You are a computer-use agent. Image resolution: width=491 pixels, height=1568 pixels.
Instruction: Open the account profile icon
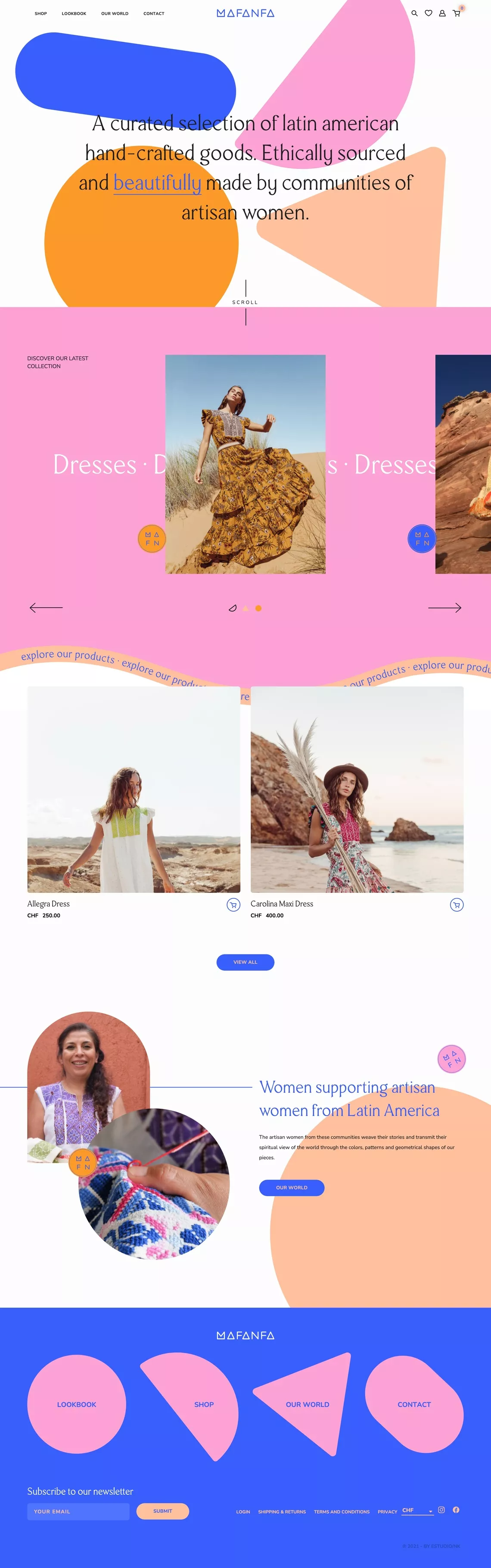pyautogui.click(x=442, y=13)
